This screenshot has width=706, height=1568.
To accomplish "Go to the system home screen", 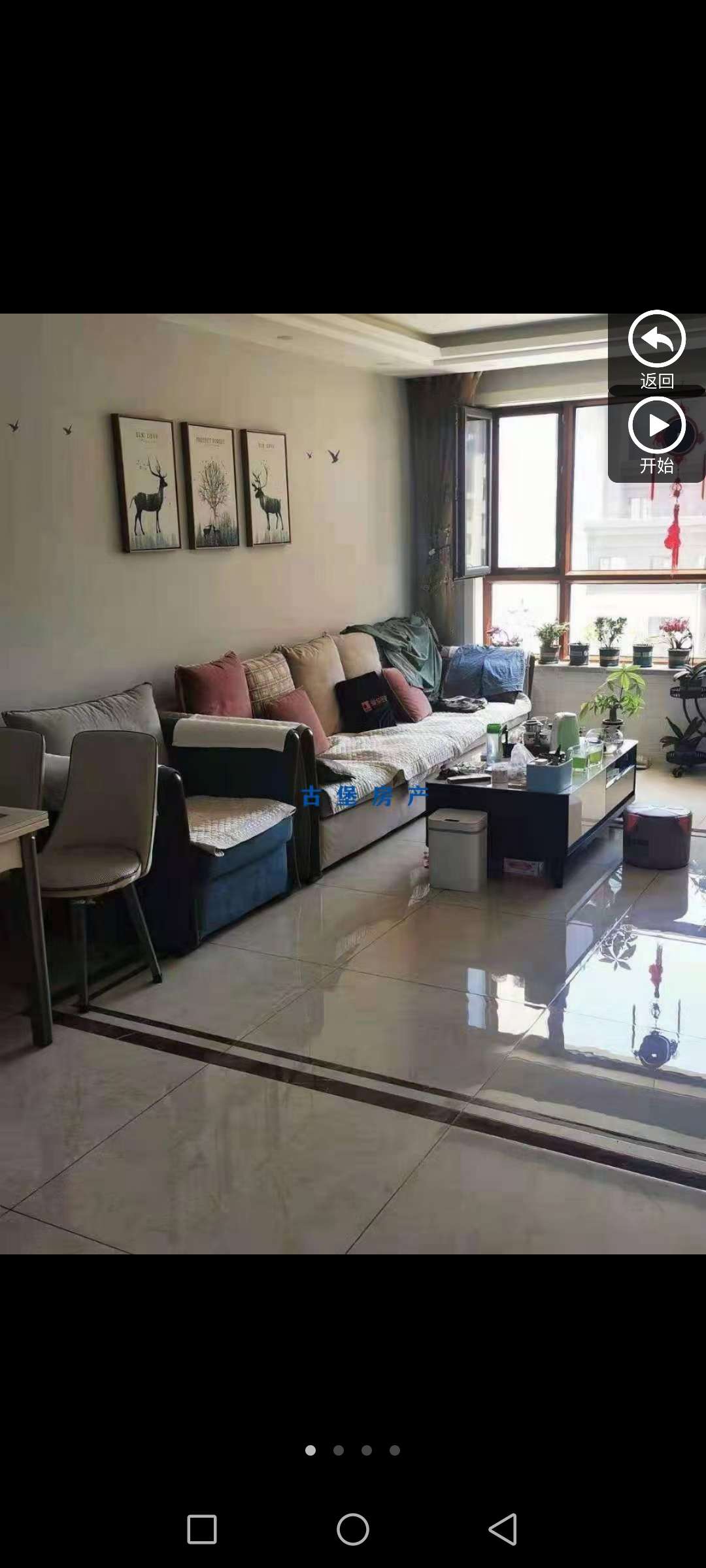I will pyautogui.click(x=353, y=1529).
